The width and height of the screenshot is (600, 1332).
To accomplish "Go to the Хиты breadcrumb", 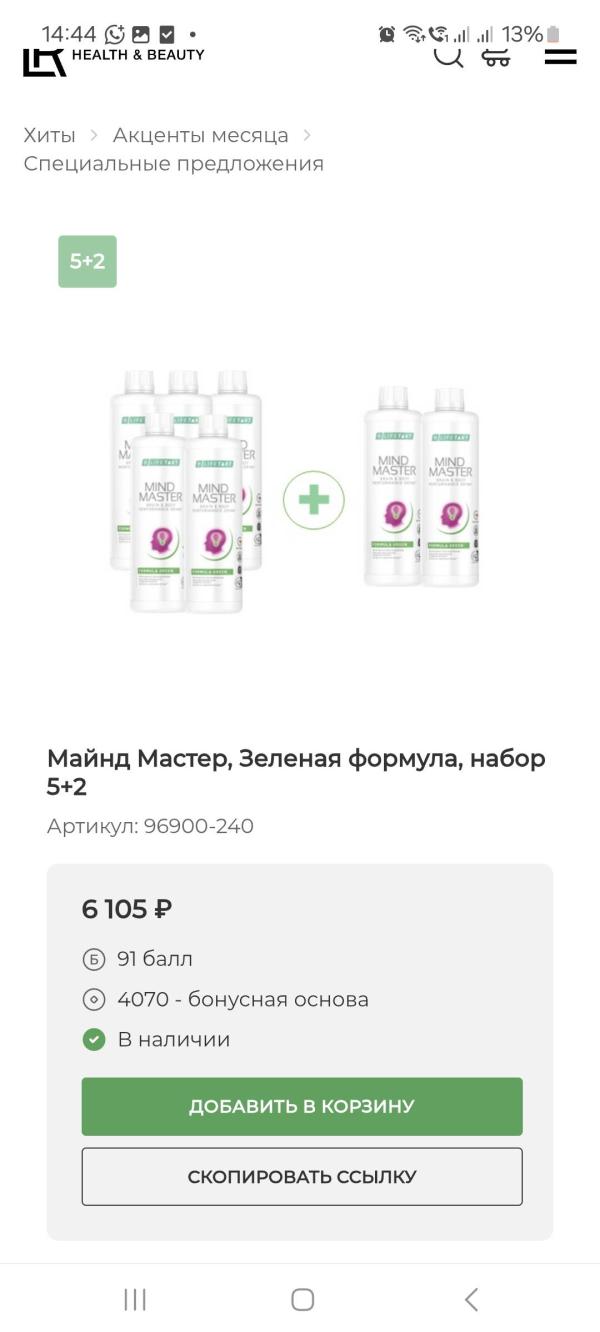I will 50,135.
